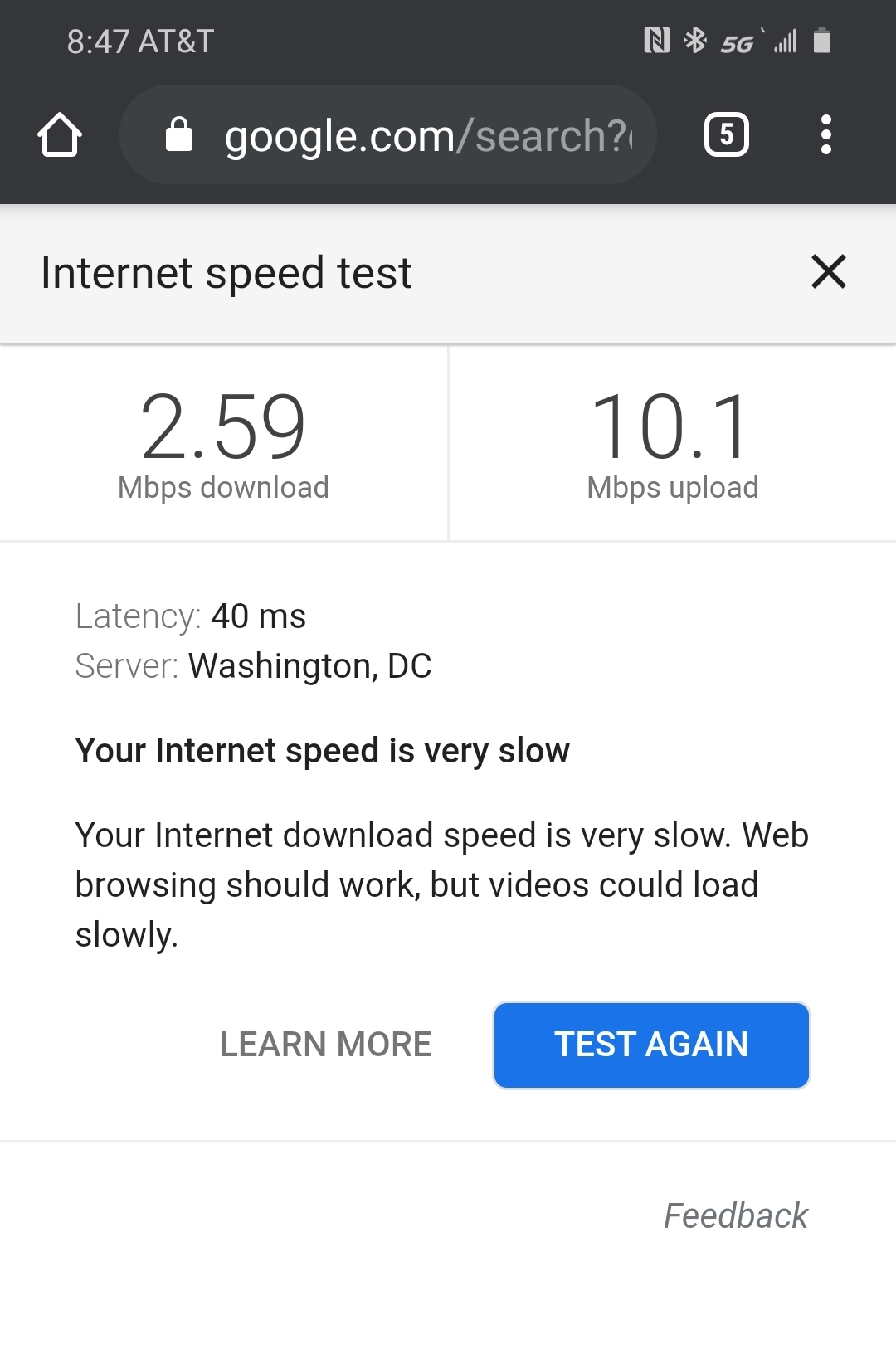The height and width of the screenshot is (1364, 896).
Task: Run the speed test again
Action: [x=651, y=1045]
